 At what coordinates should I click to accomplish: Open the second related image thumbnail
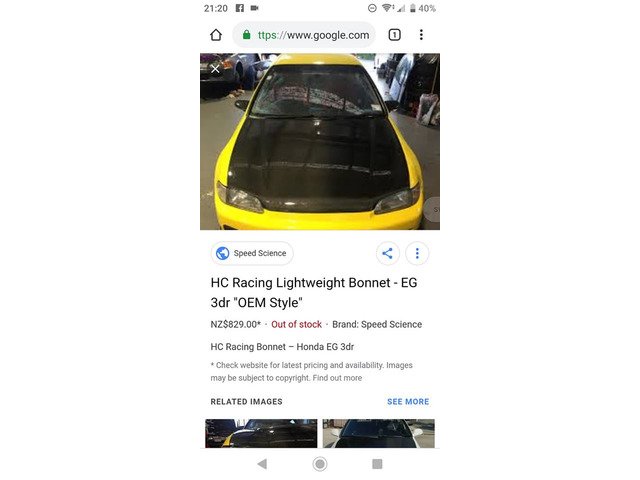378,433
